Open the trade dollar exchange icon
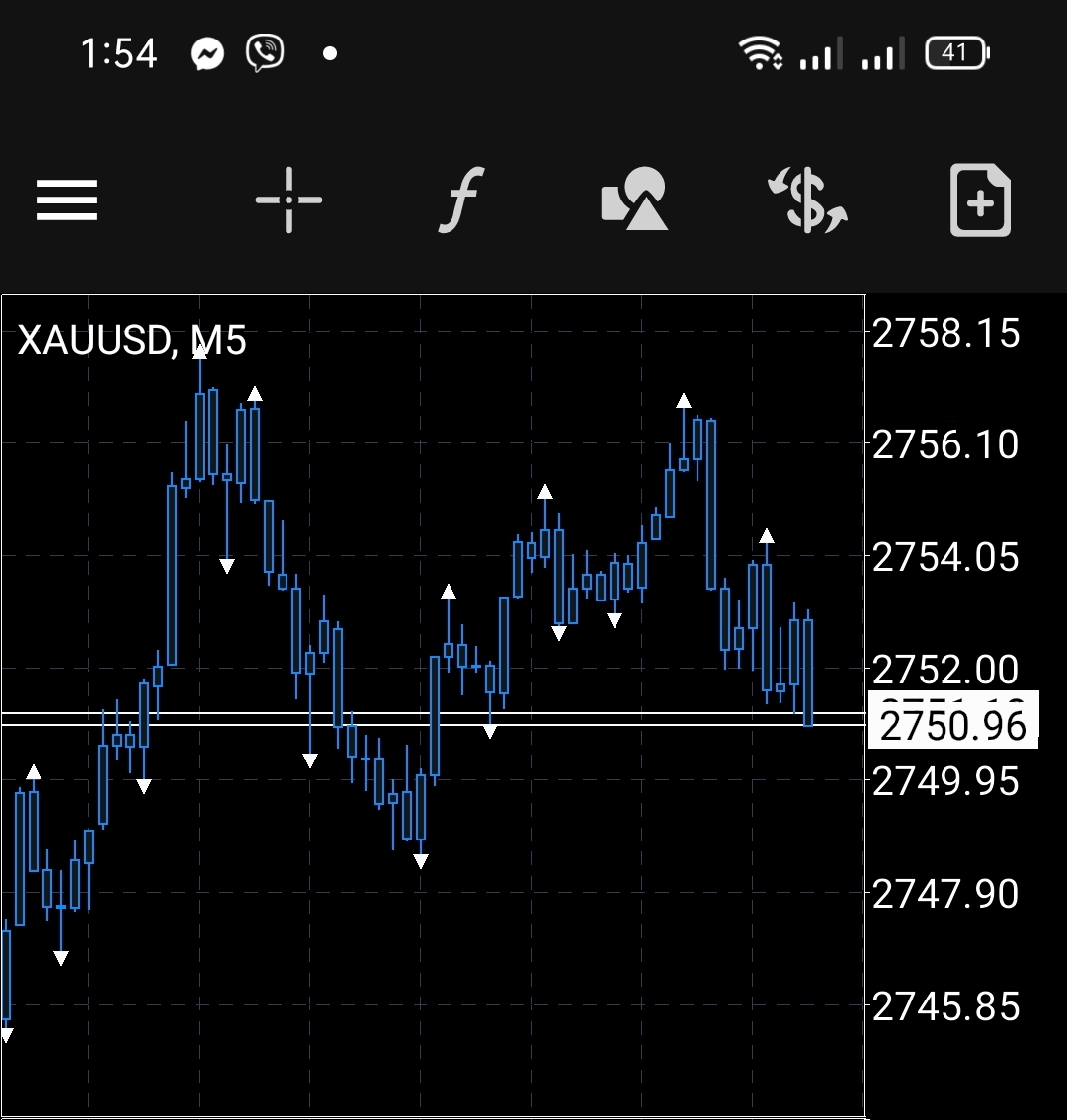The image size is (1067, 1120). pos(808,200)
